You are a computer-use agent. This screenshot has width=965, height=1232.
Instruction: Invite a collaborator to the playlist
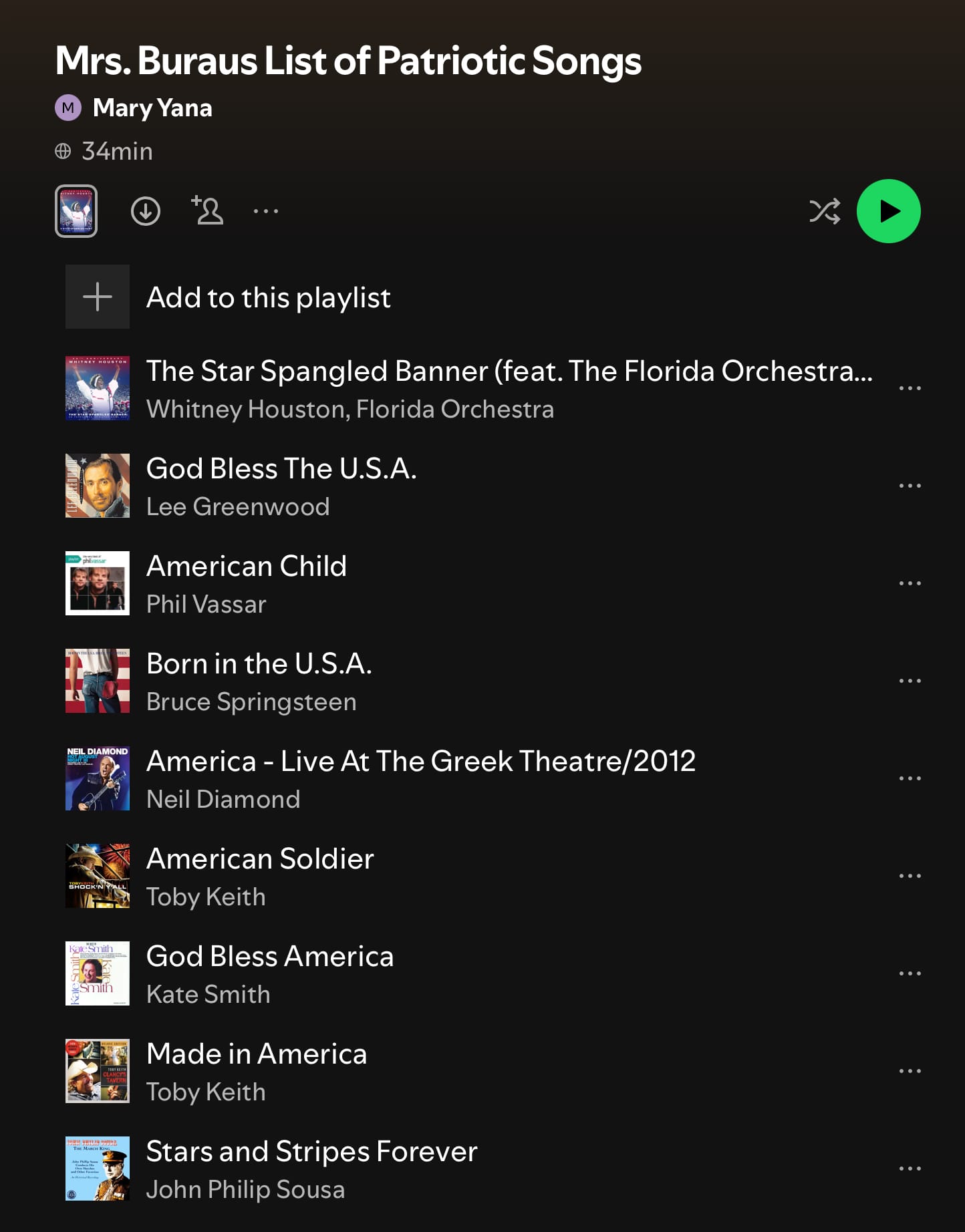208,211
